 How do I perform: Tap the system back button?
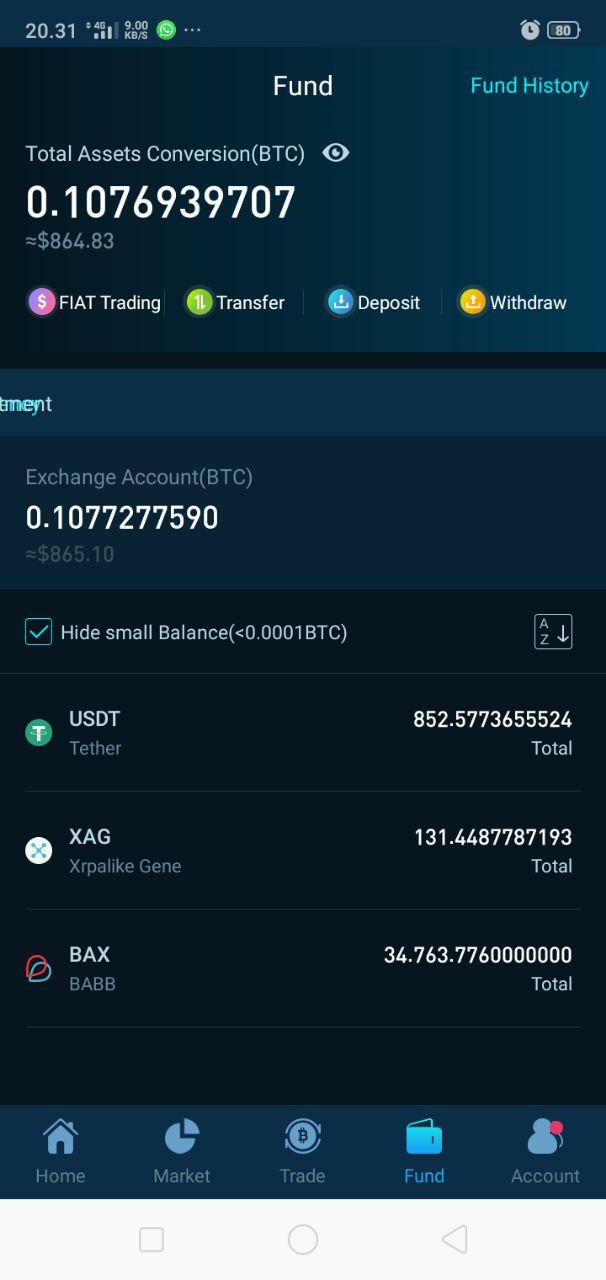[454, 1240]
